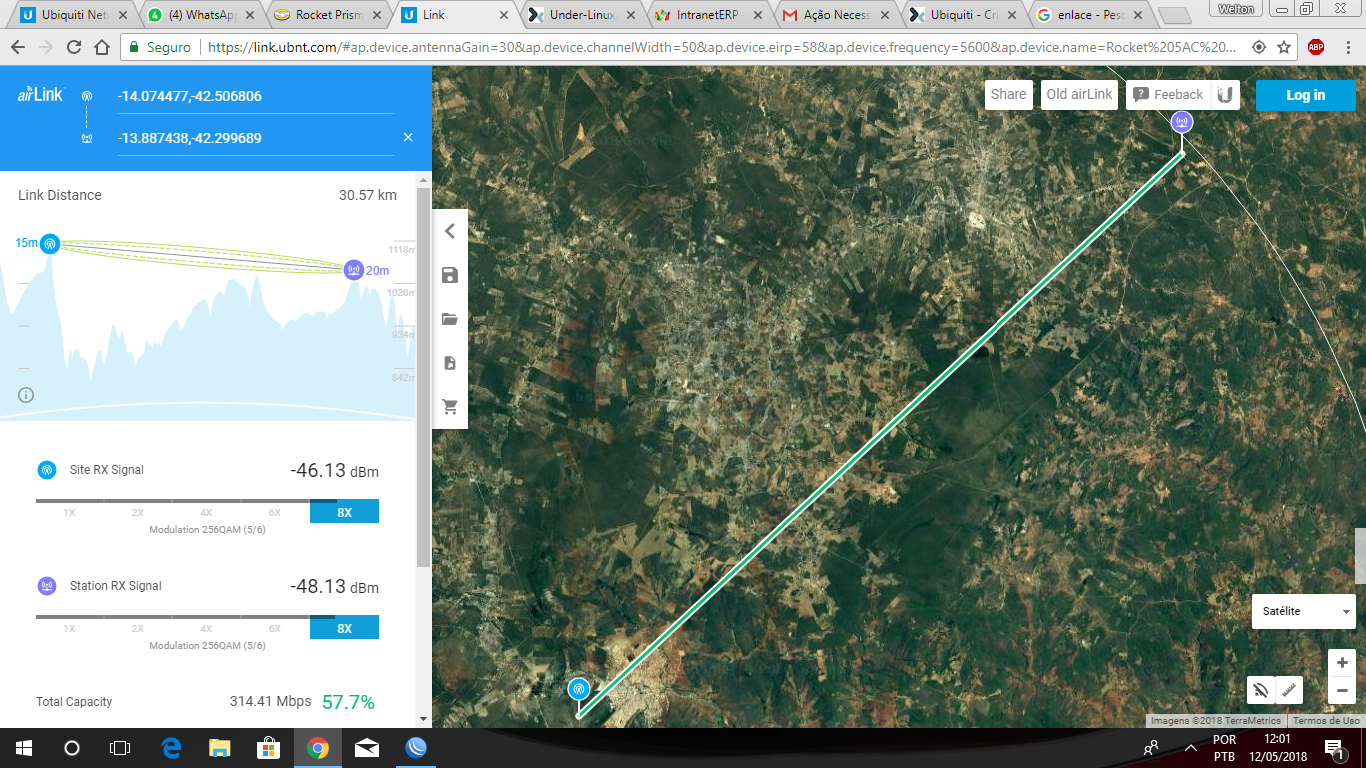The height and width of the screenshot is (768, 1366).
Task: Remove the station coordinates with the X
Action: click(x=408, y=138)
